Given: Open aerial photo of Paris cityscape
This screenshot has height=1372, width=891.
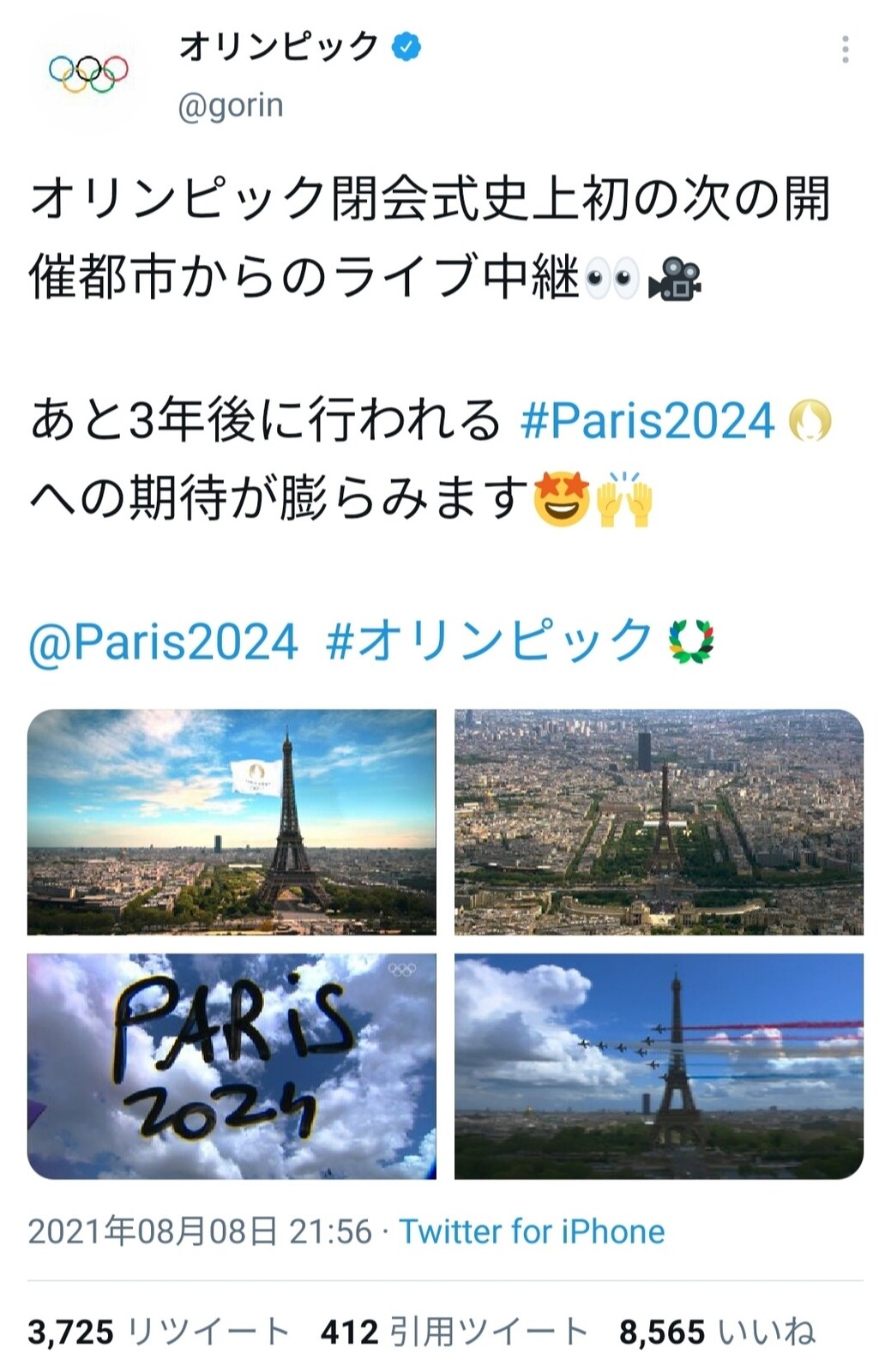Looking at the screenshot, I should (659, 821).
